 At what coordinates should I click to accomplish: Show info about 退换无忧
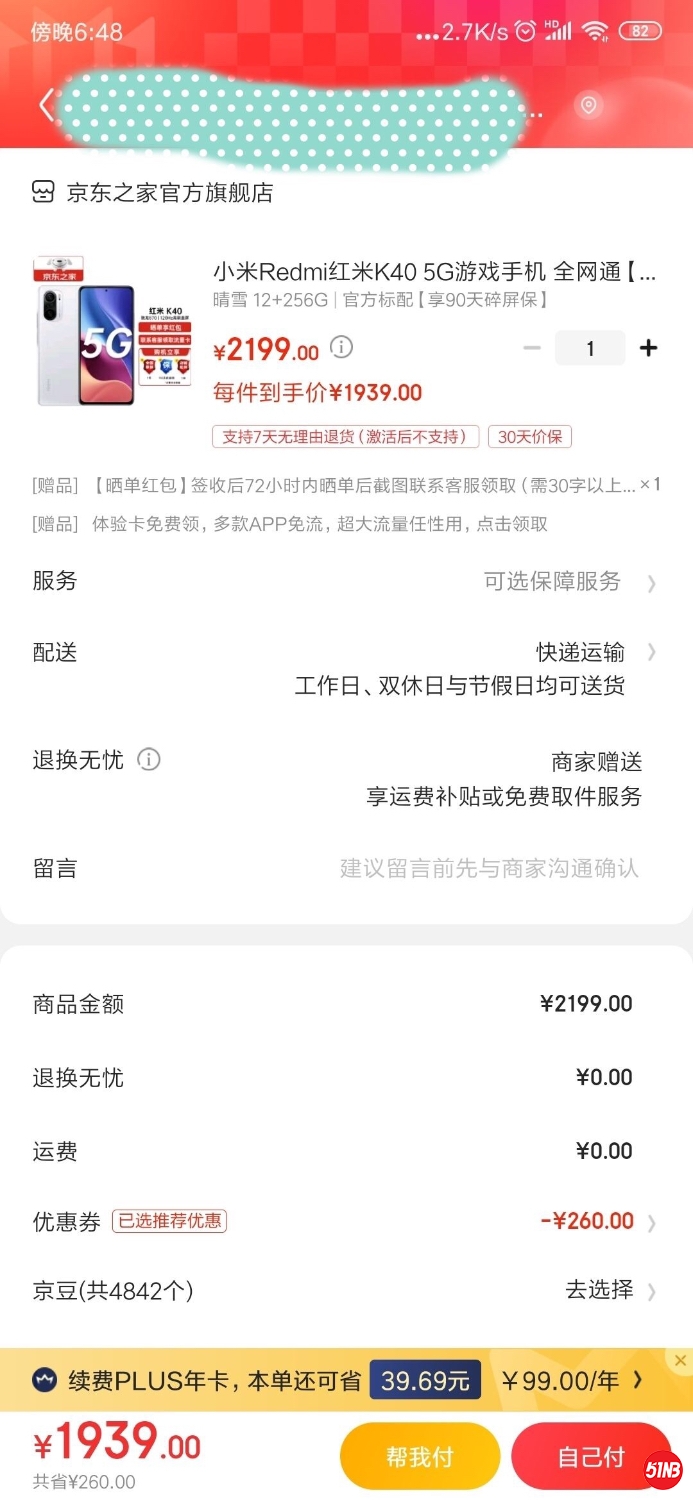pyautogui.click(x=149, y=760)
